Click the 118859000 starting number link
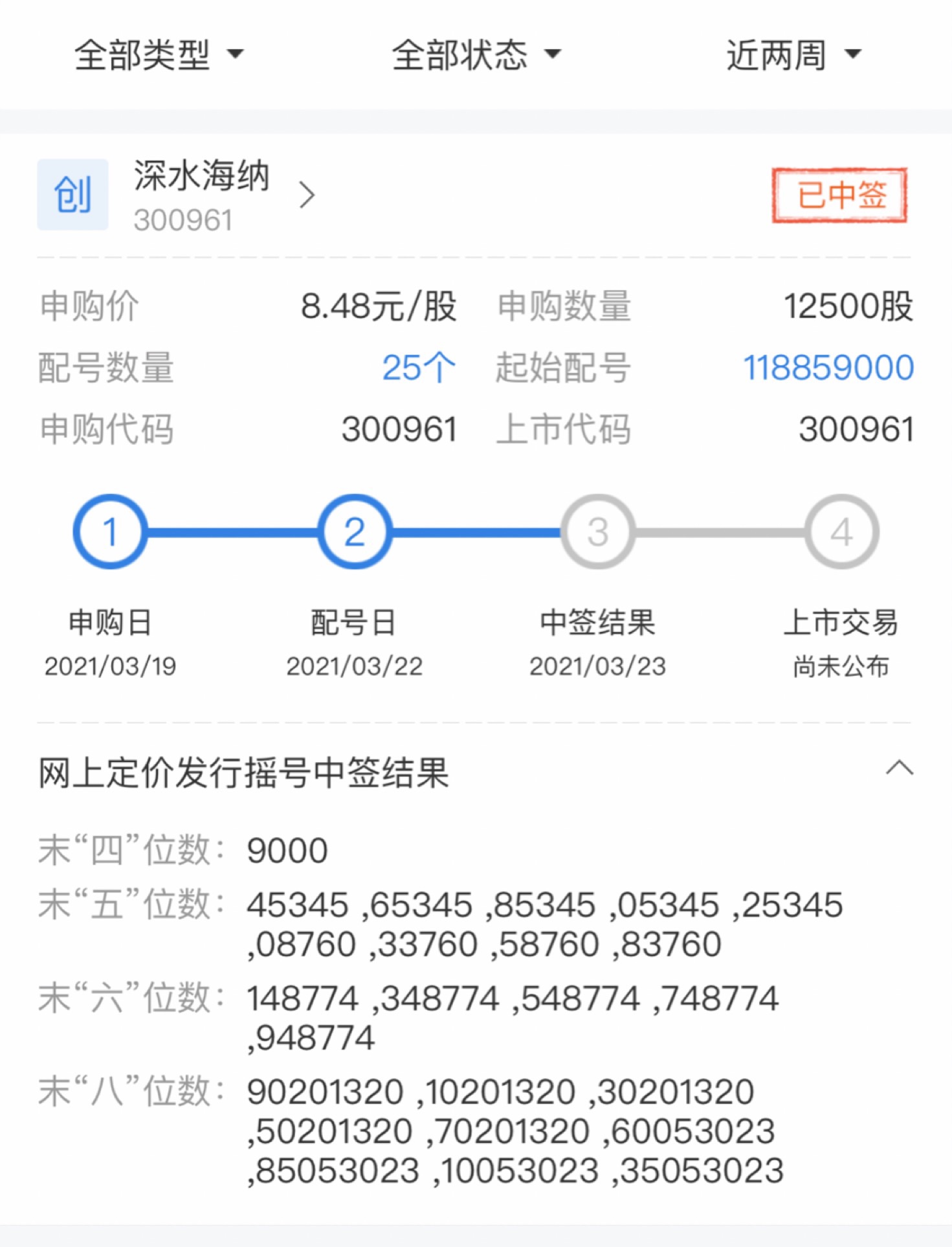952x1247 pixels. coord(827,368)
